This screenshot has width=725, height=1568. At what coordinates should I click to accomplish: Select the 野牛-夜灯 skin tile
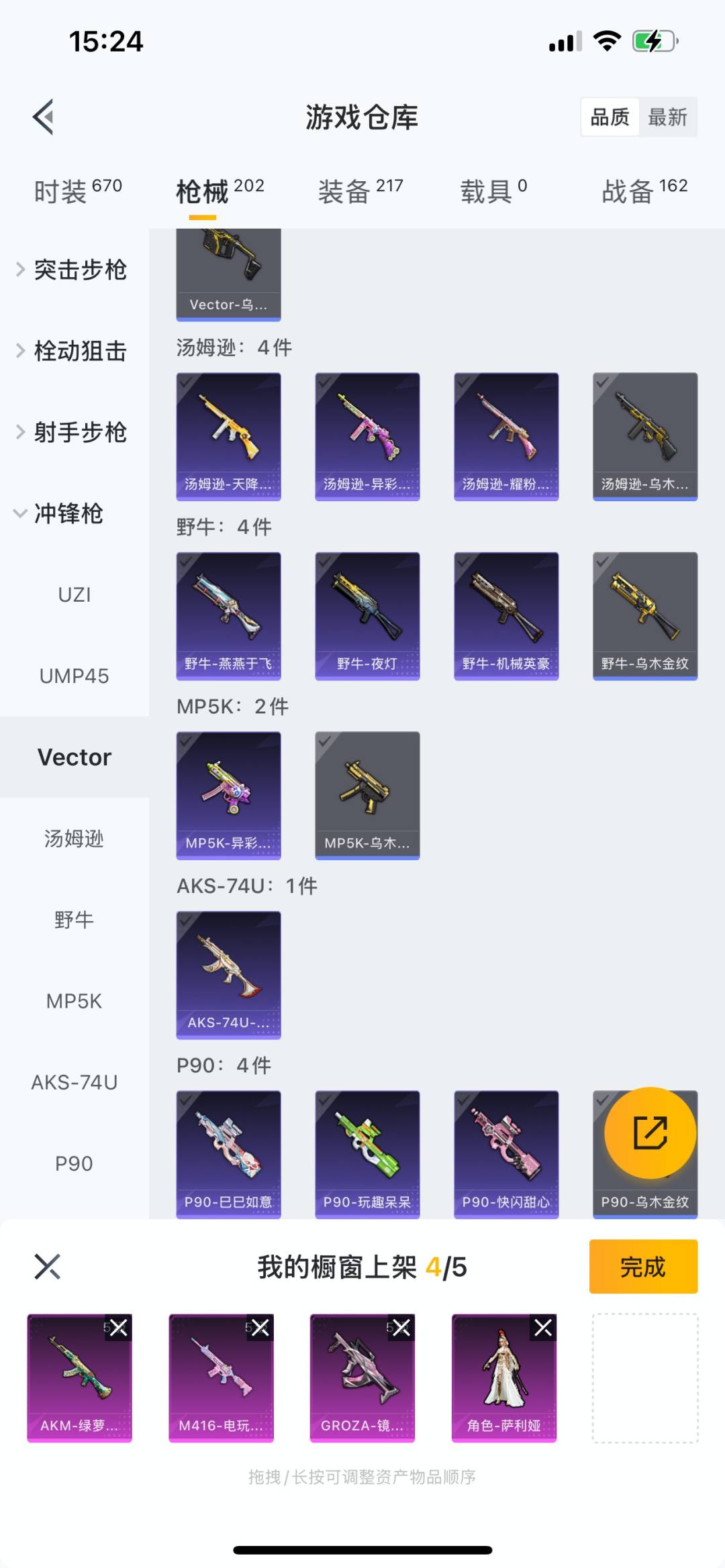tap(367, 615)
